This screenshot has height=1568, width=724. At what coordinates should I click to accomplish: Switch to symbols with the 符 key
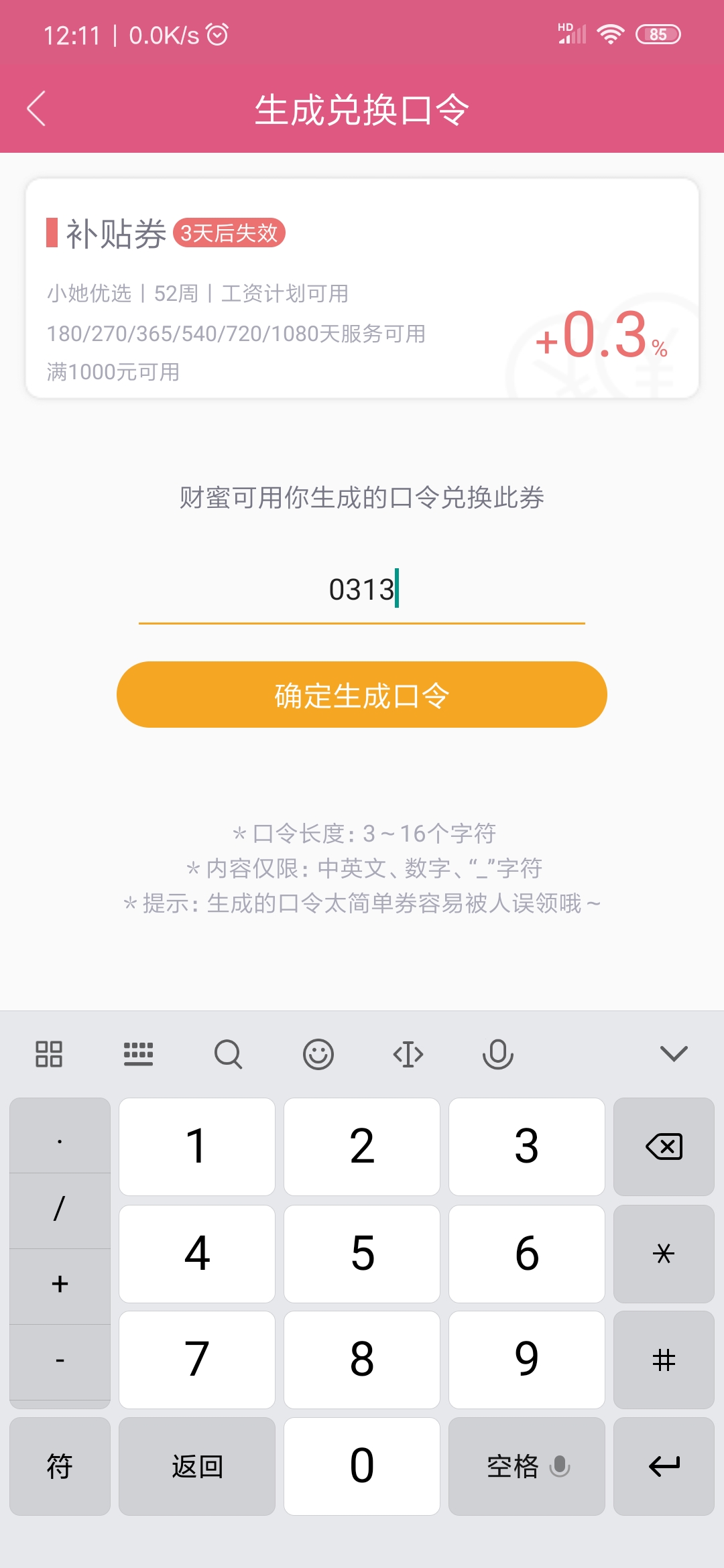point(60,1466)
